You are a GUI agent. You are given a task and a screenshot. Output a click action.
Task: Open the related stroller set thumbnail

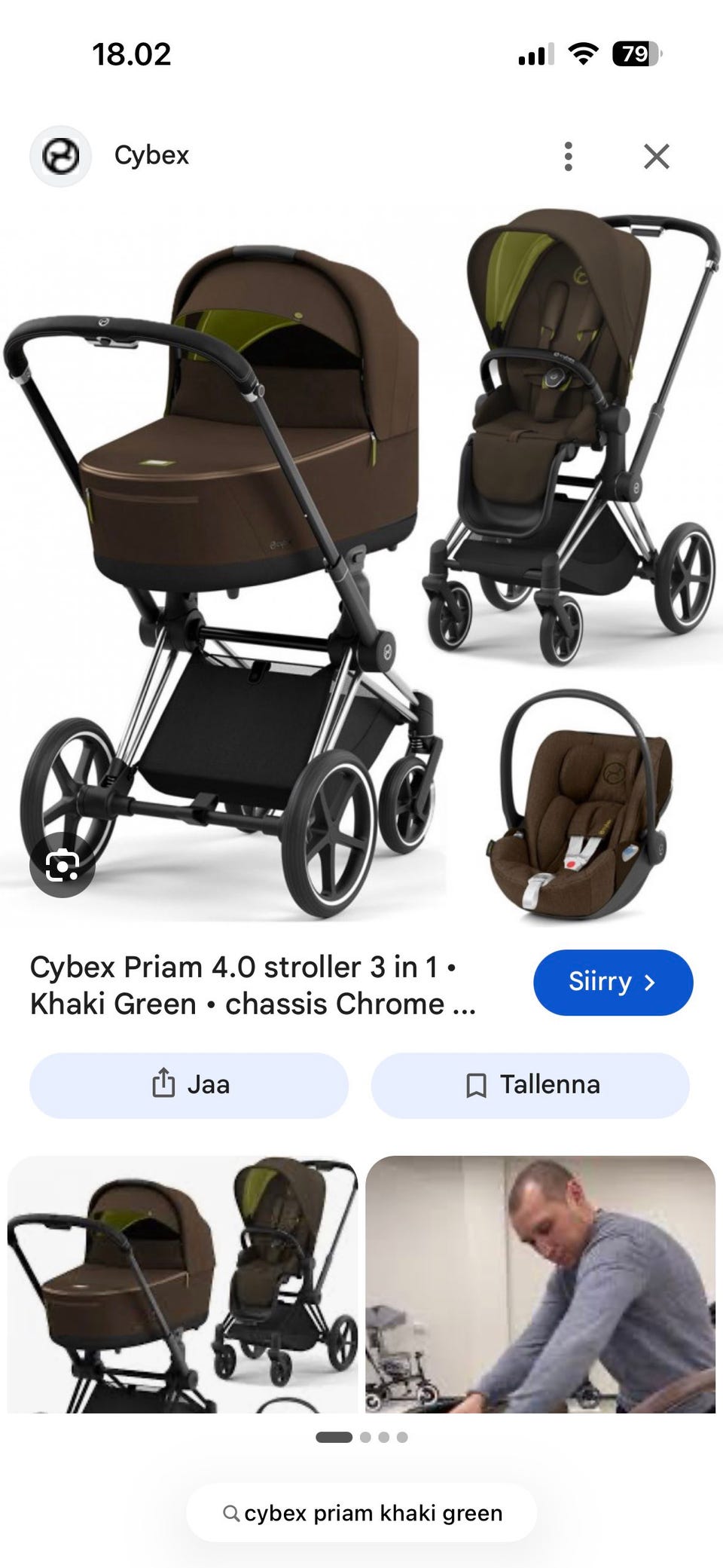[182, 1284]
